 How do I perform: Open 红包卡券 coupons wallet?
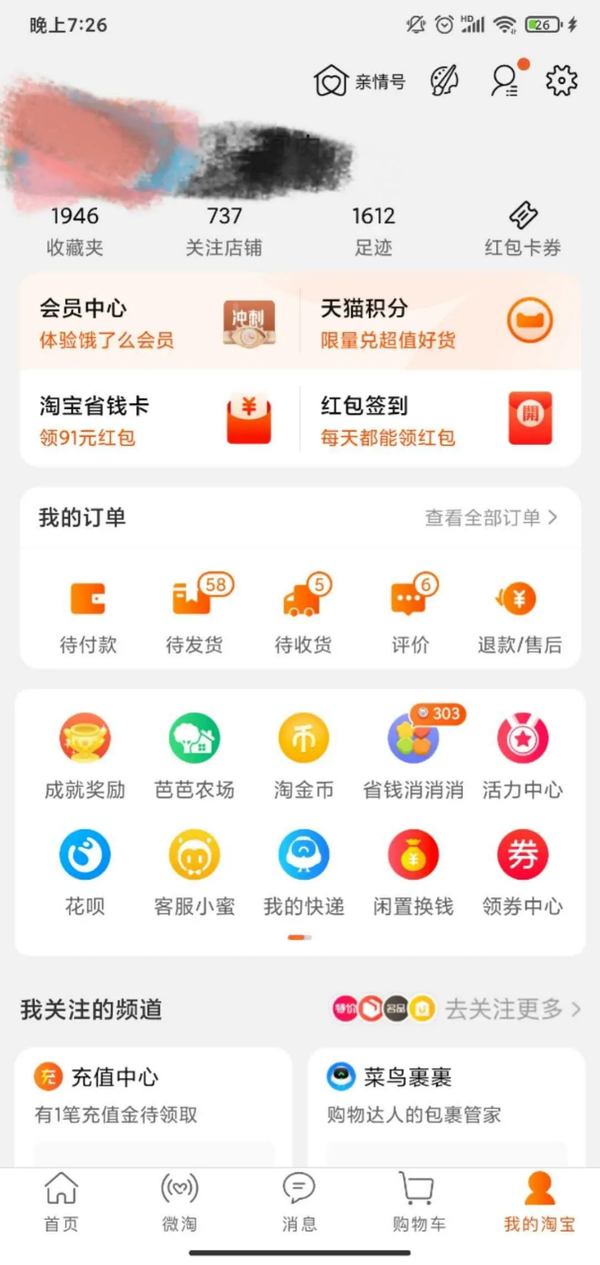pyautogui.click(x=522, y=229)
